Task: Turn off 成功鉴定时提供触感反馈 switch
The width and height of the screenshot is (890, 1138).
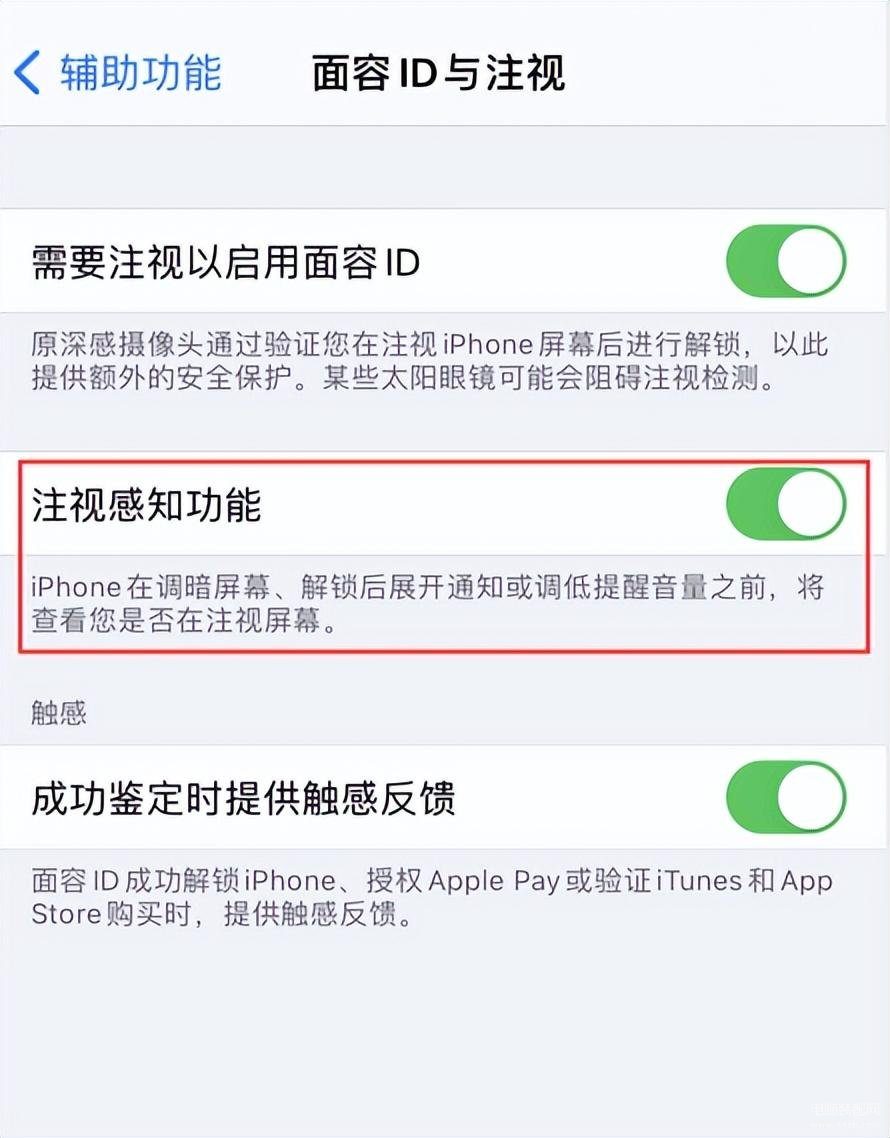Action: click(x=786, y=799)
